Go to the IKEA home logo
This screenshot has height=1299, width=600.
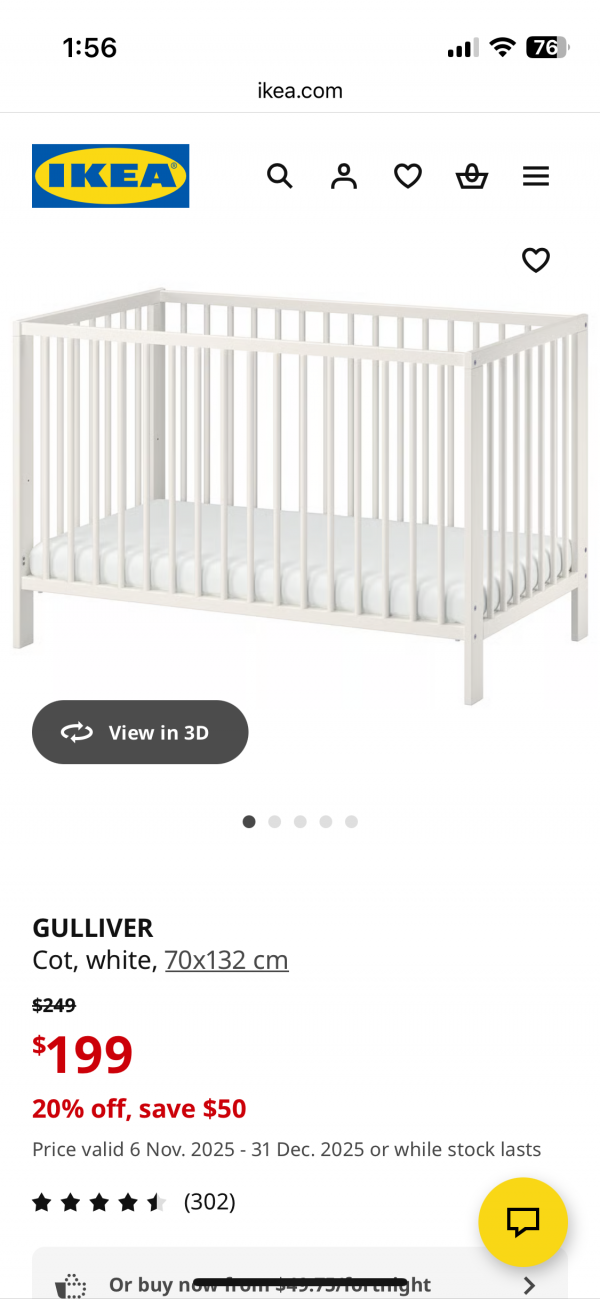(x=110, y=176)
